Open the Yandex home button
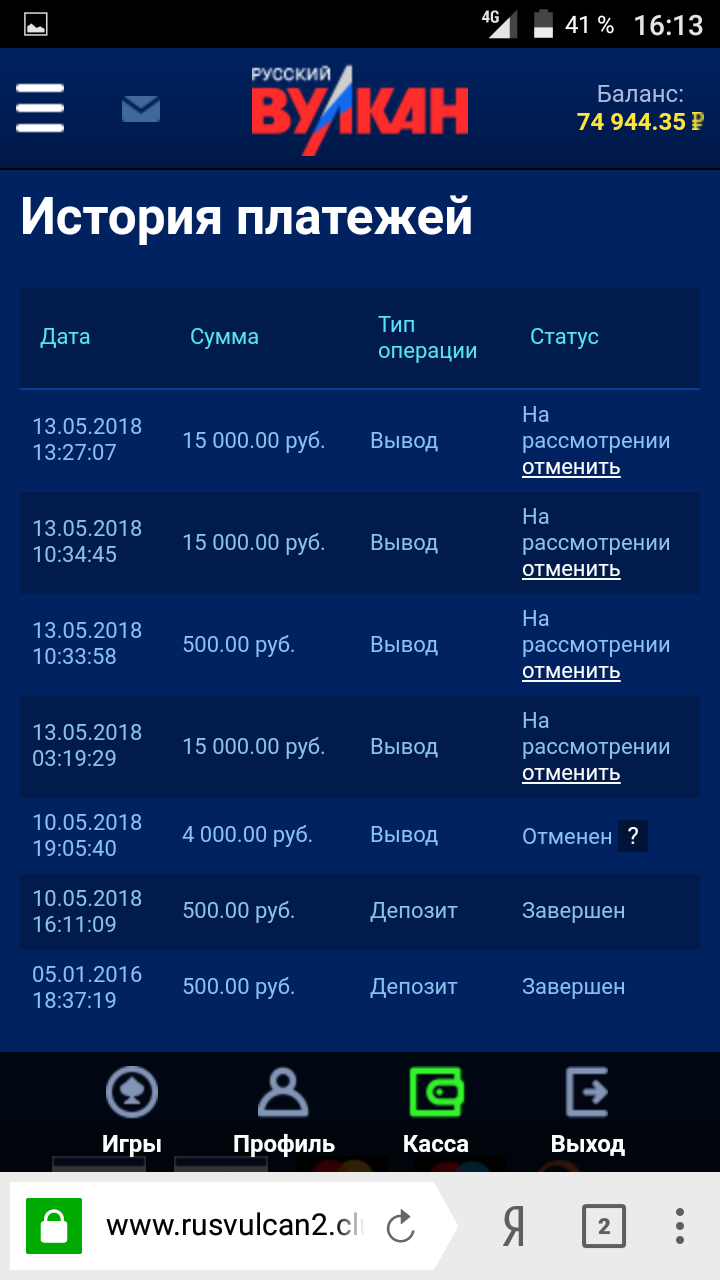This screenshot has height=1280, width=720. click(513, 1226)
